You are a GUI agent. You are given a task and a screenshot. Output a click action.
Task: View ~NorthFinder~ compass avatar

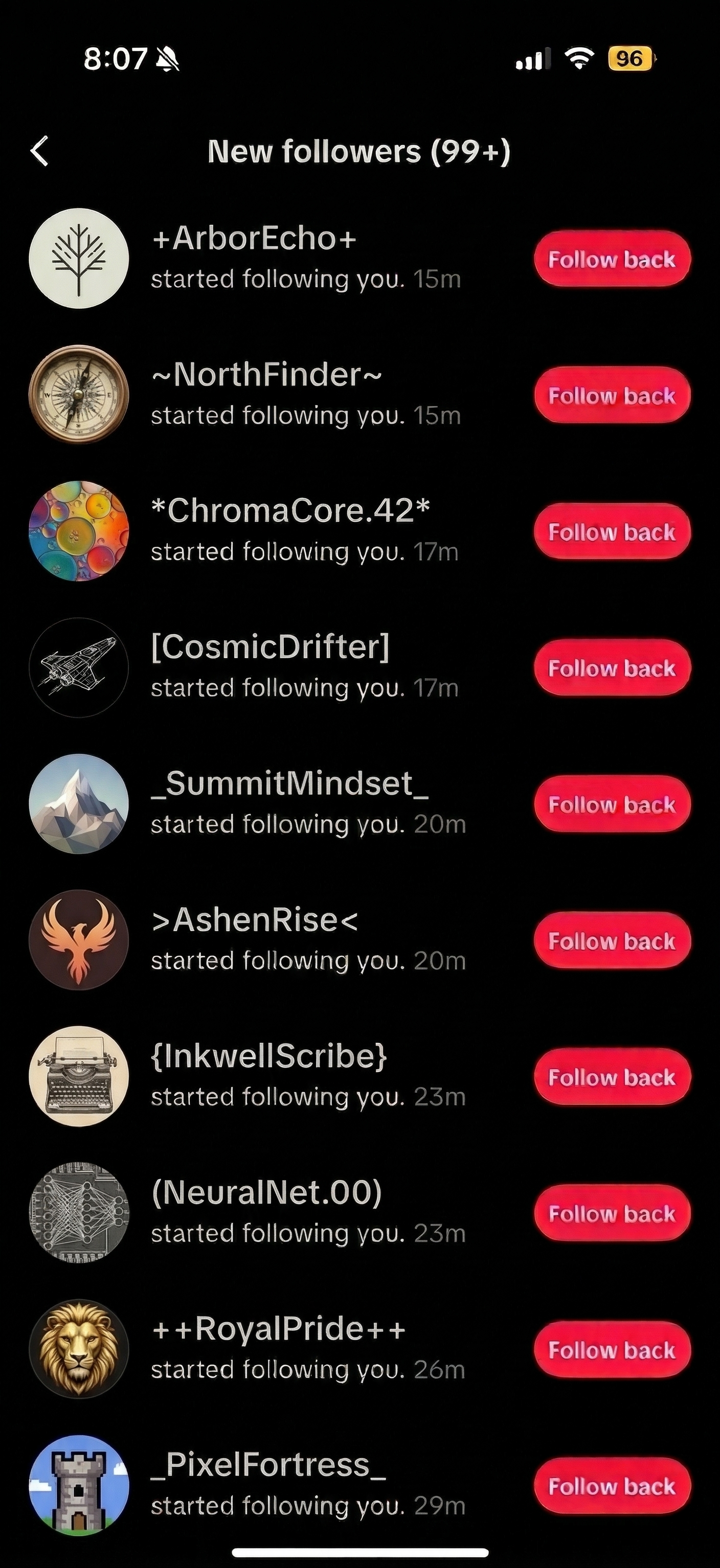point(79,395)
